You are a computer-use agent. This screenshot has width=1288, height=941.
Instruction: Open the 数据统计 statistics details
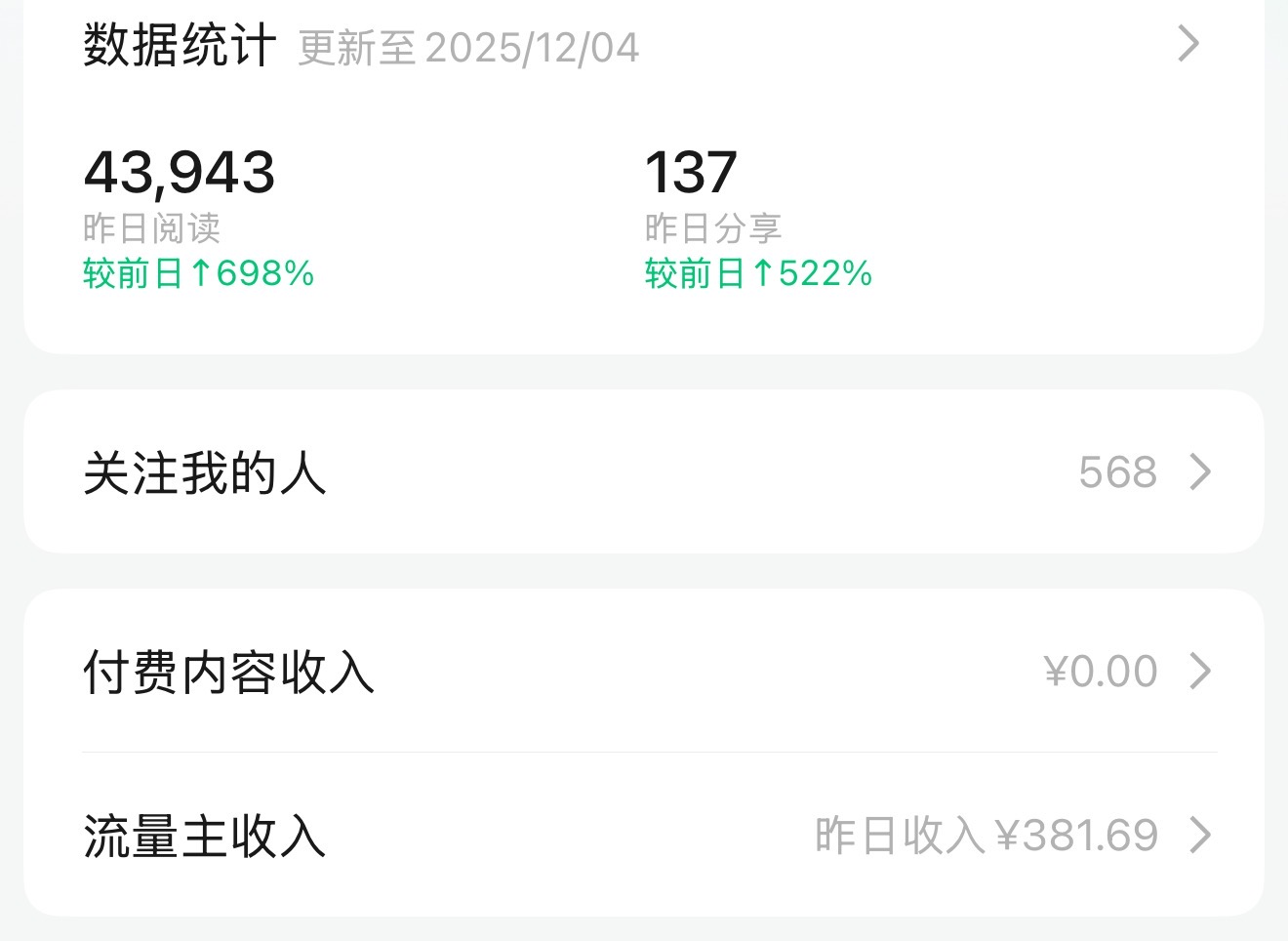point(1187,44)
